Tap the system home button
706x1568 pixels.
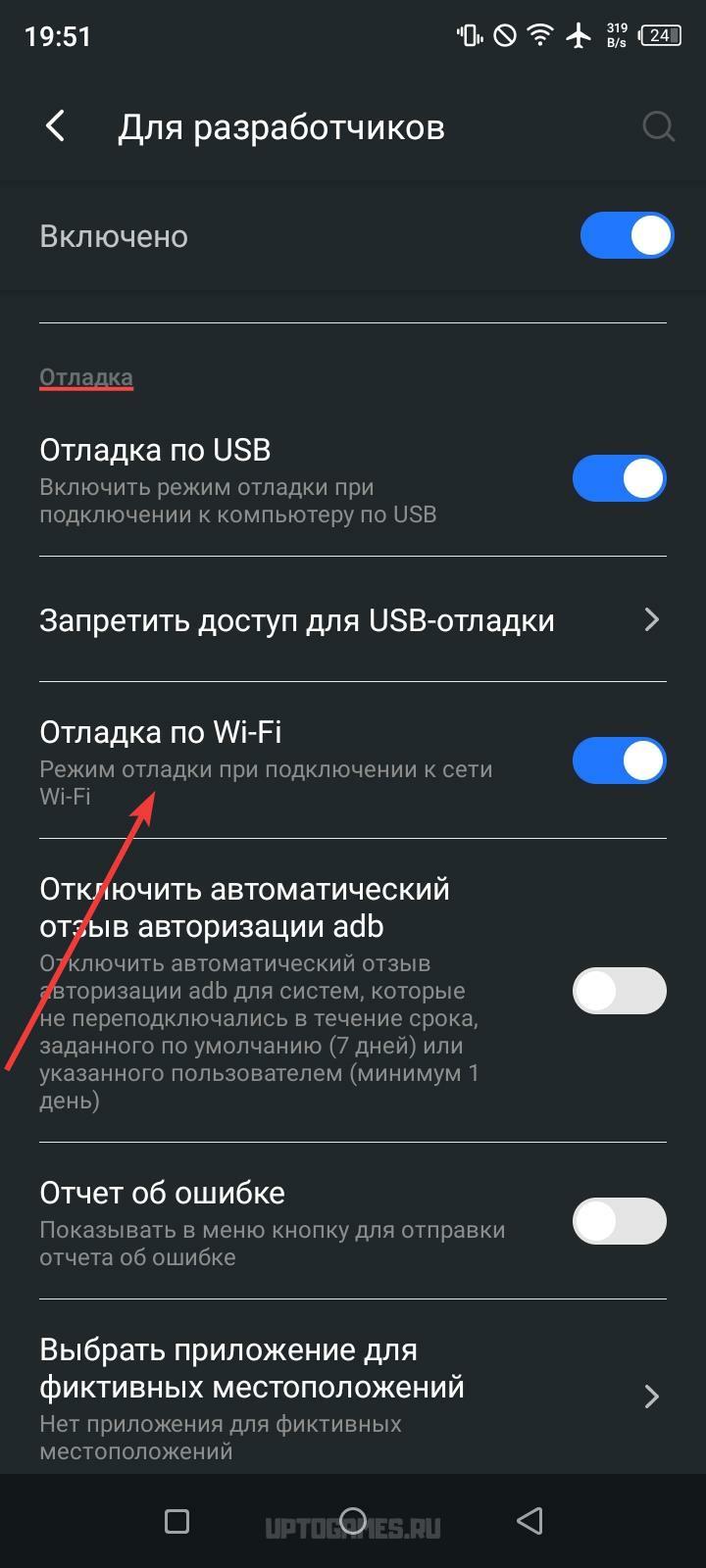[x=353, y=1521]
